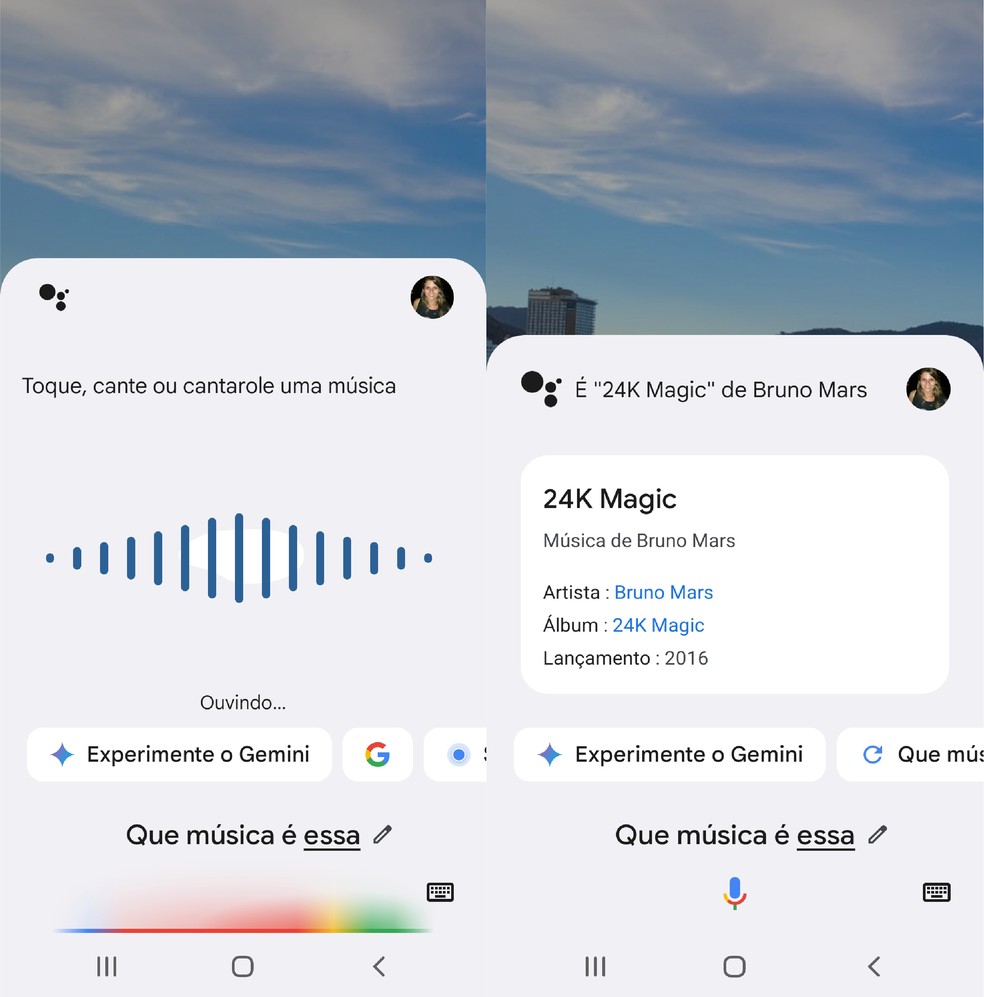This screenshot has height=997, width=984.
Task: Open the Google Assistant logo on left screen
Action: [54, 297]
